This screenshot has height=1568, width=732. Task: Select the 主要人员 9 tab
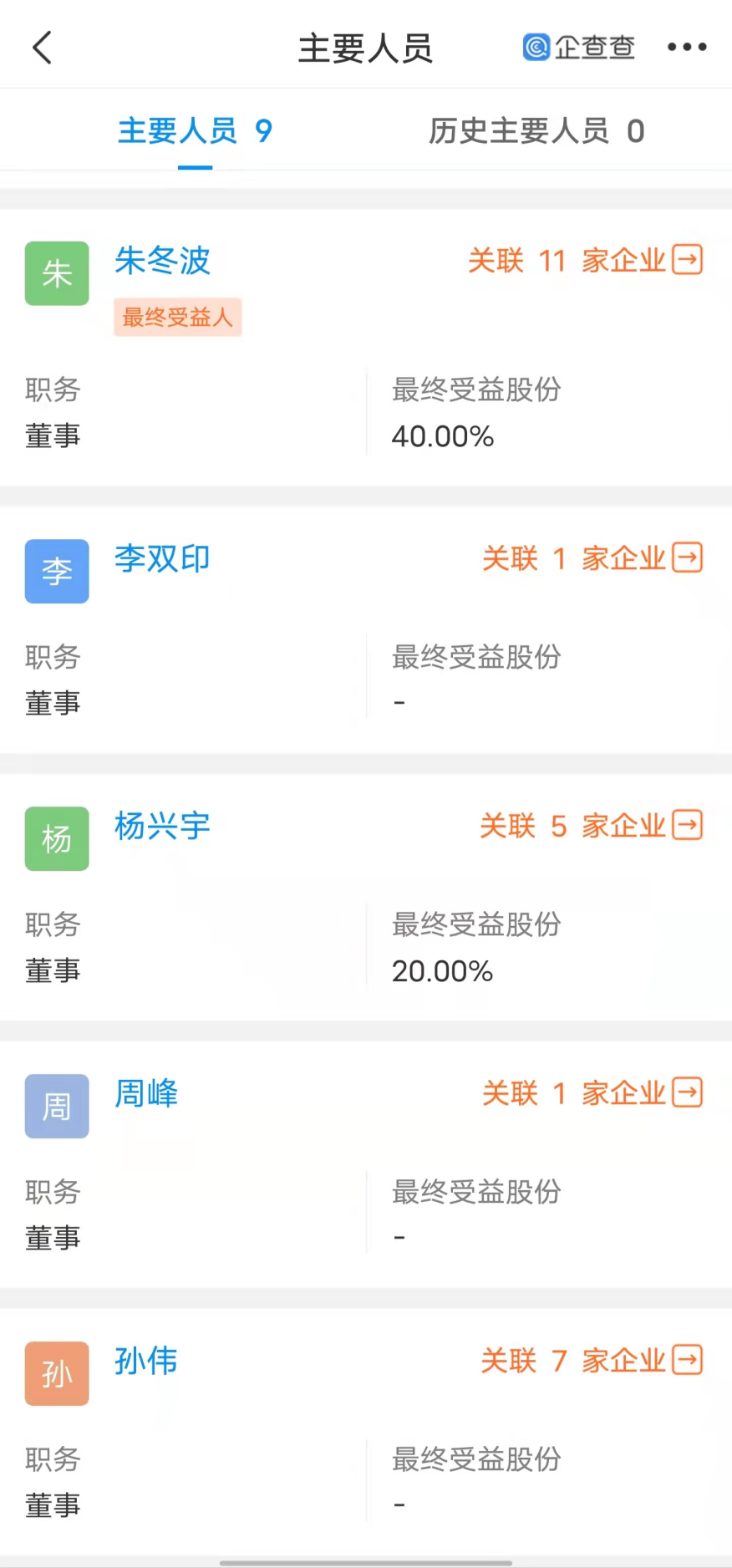(195, 131)
